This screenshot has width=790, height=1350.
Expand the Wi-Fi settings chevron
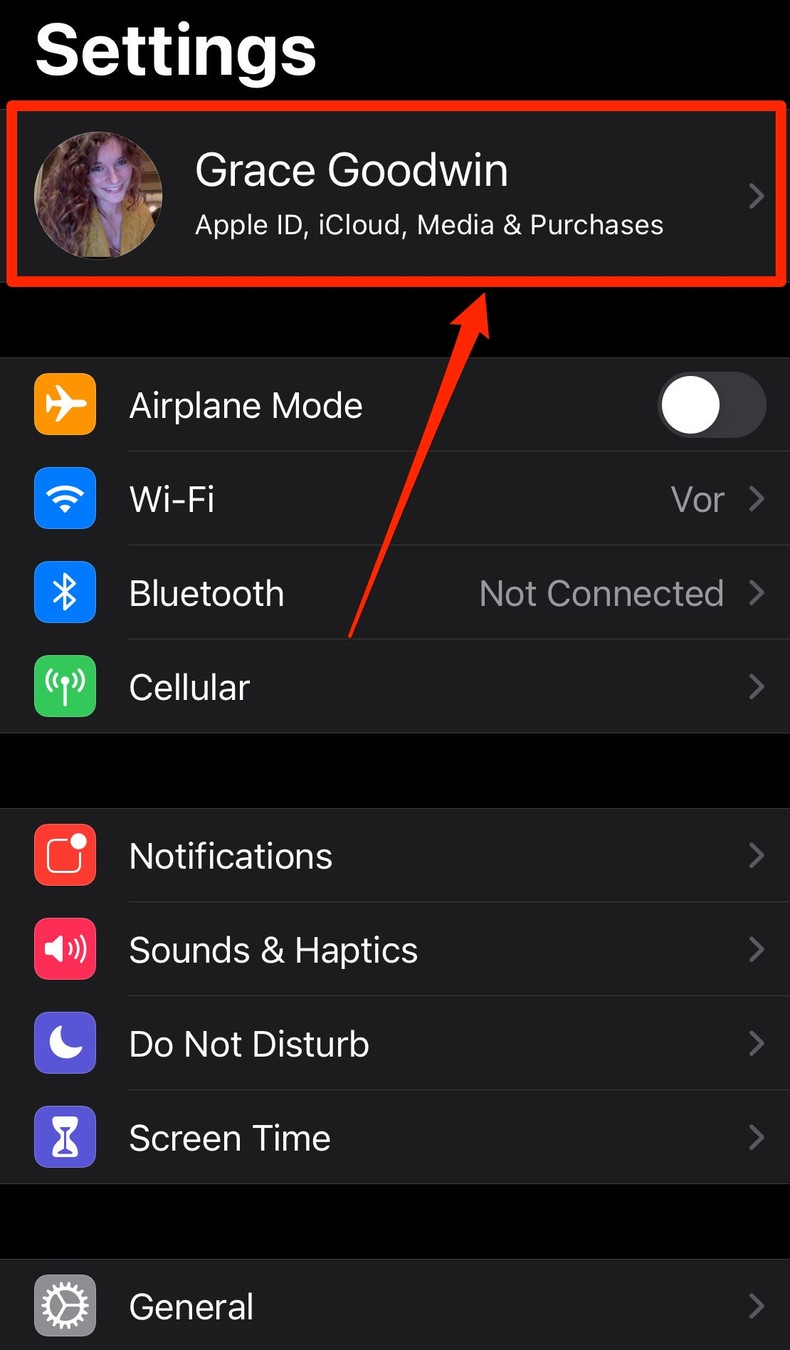click(x=757, y=498)
